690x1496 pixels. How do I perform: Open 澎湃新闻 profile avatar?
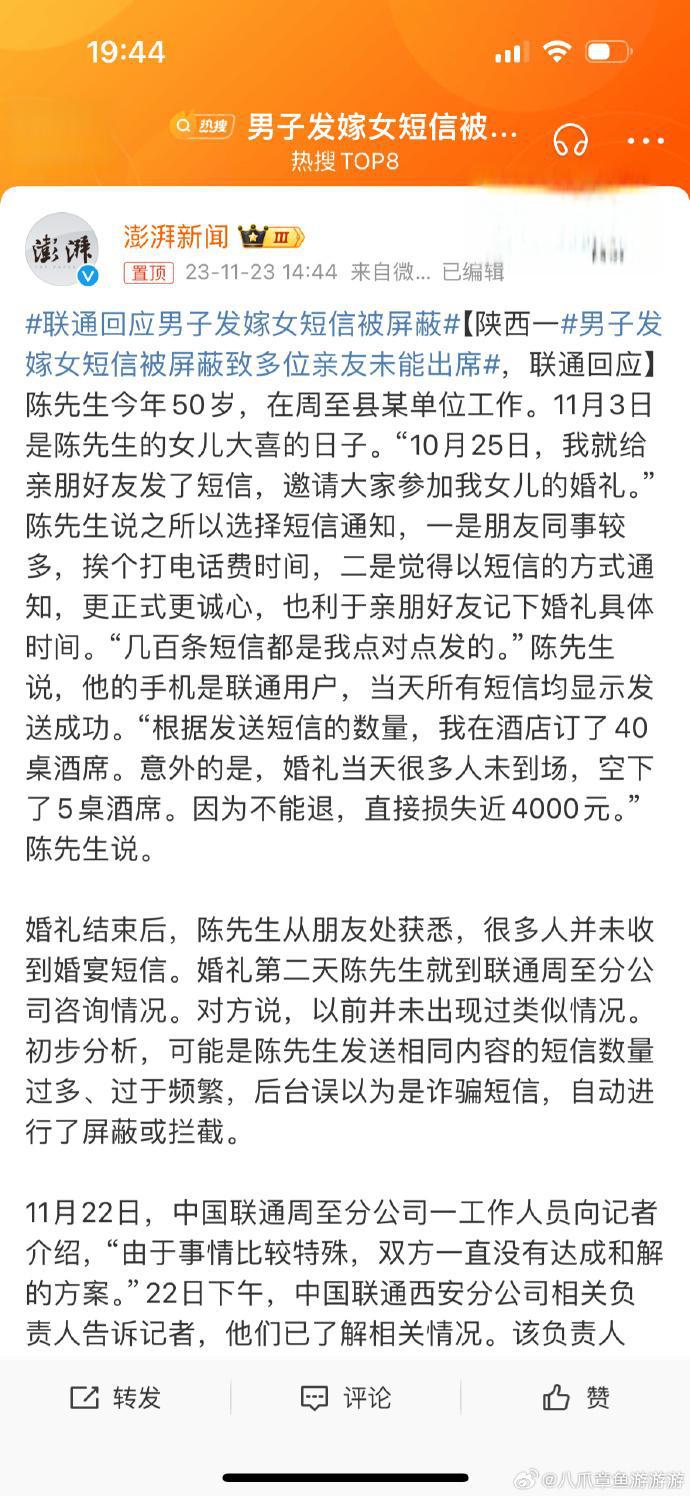tap(62, 250)
